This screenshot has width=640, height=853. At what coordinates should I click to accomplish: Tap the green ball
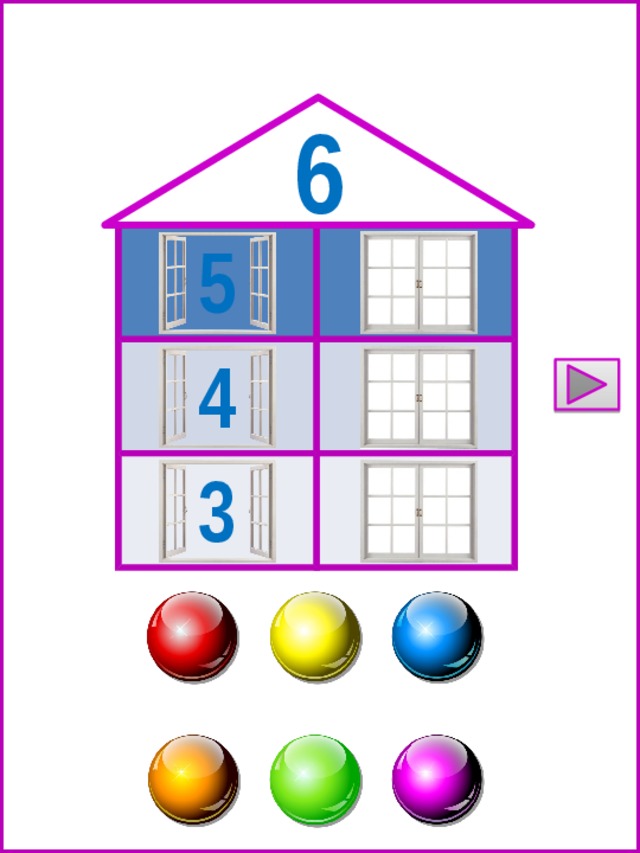(315, 780)
